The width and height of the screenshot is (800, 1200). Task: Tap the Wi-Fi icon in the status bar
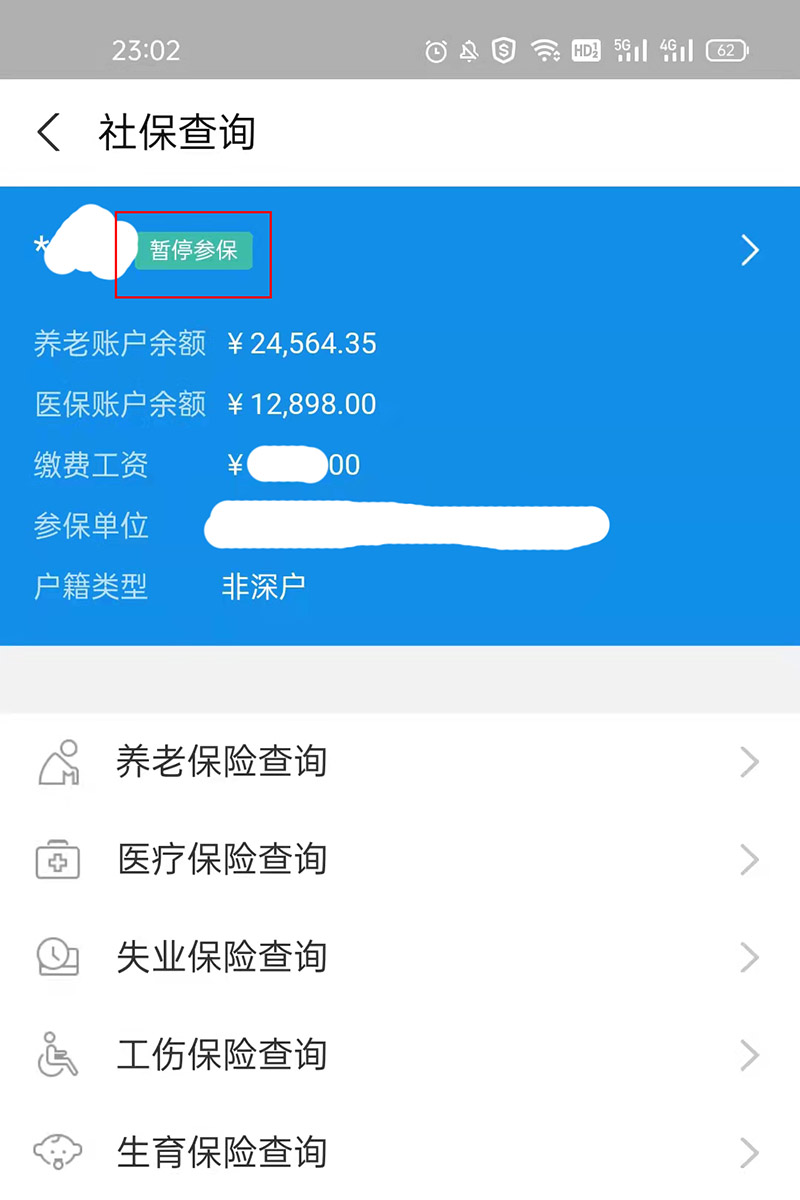pos(546,50)
